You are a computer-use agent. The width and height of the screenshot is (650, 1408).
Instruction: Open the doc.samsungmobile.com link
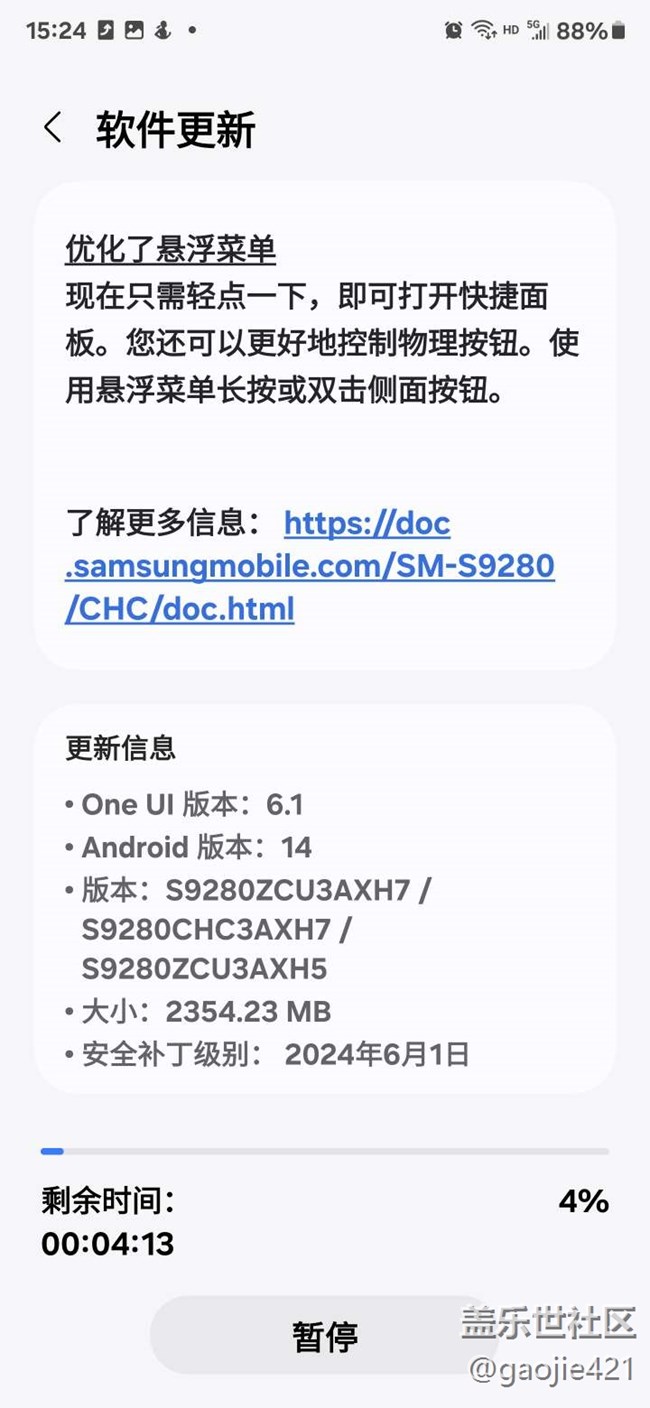(x=310, y=566)
